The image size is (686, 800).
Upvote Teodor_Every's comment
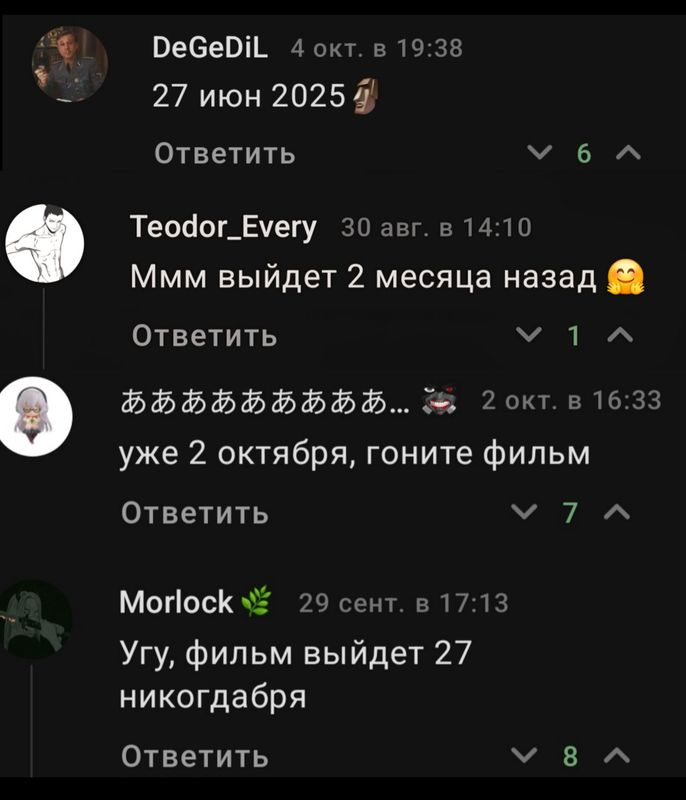point(620,335)
